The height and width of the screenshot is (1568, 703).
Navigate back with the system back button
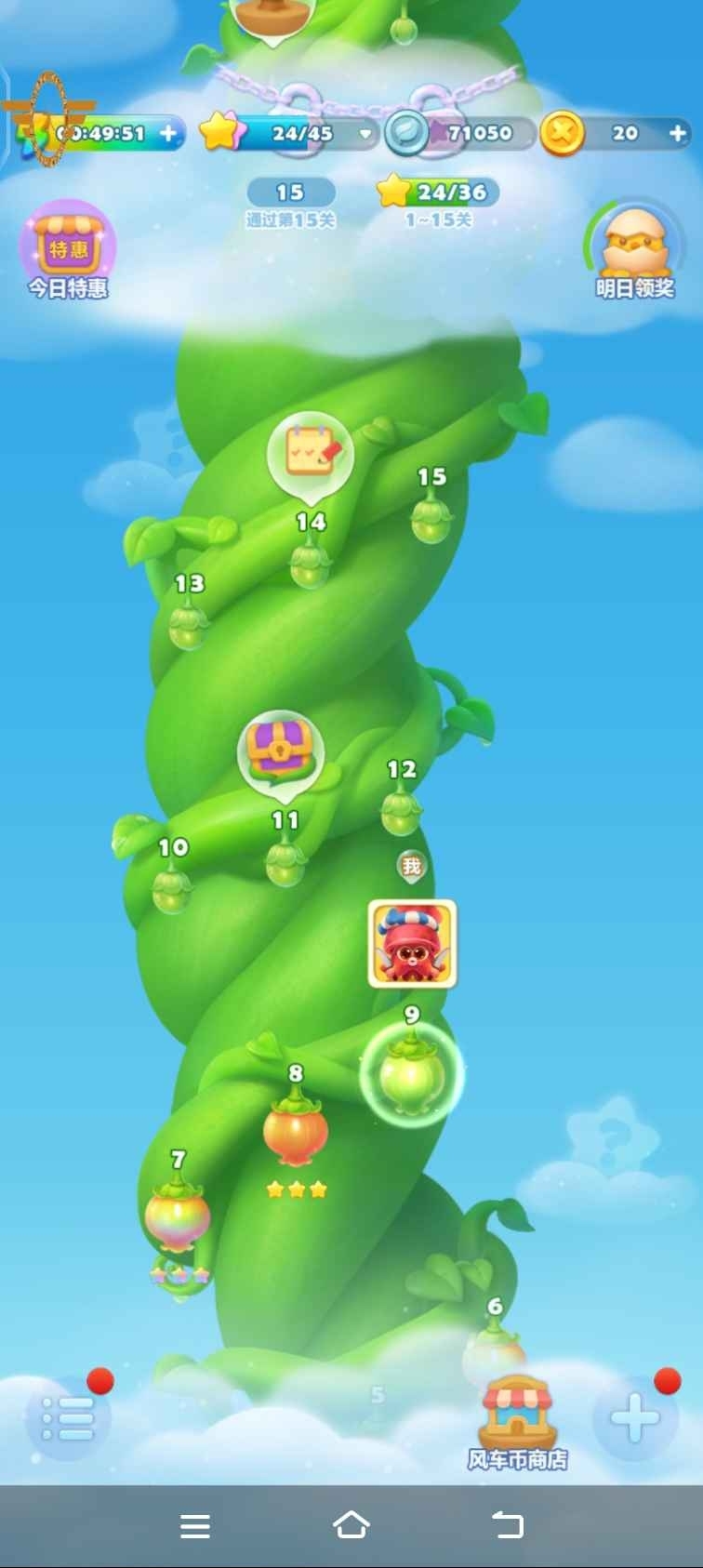pos(507,1525)
